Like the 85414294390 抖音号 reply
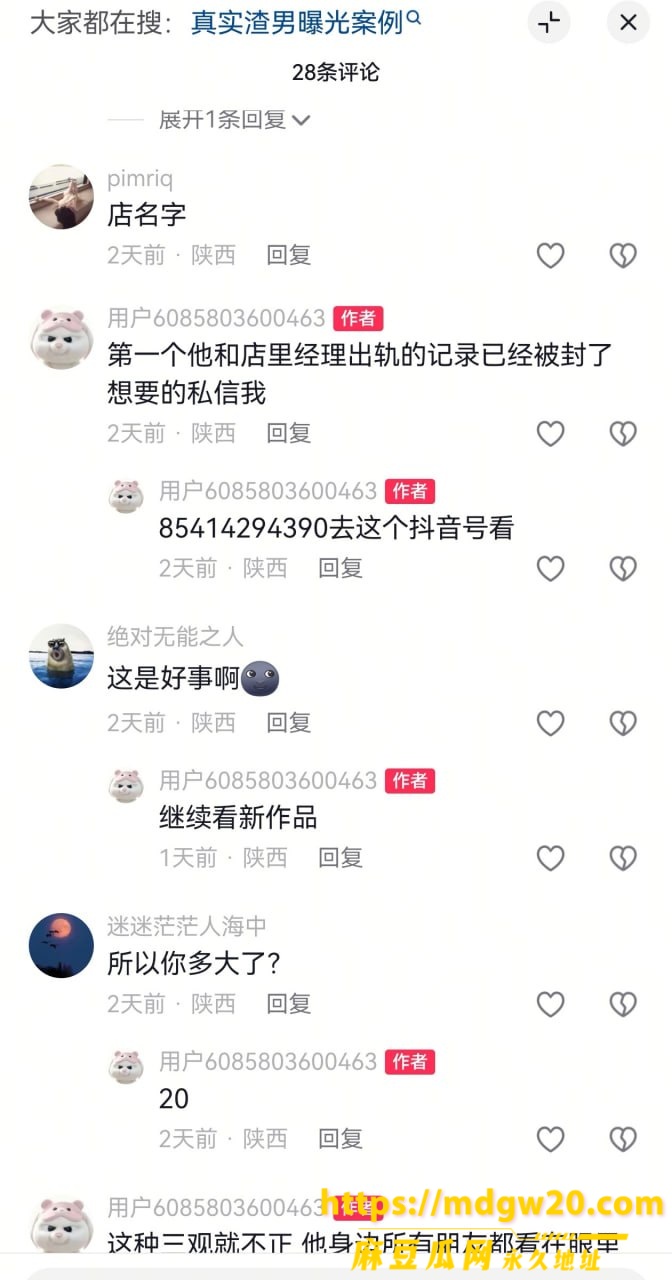 (x=551, y=569)
